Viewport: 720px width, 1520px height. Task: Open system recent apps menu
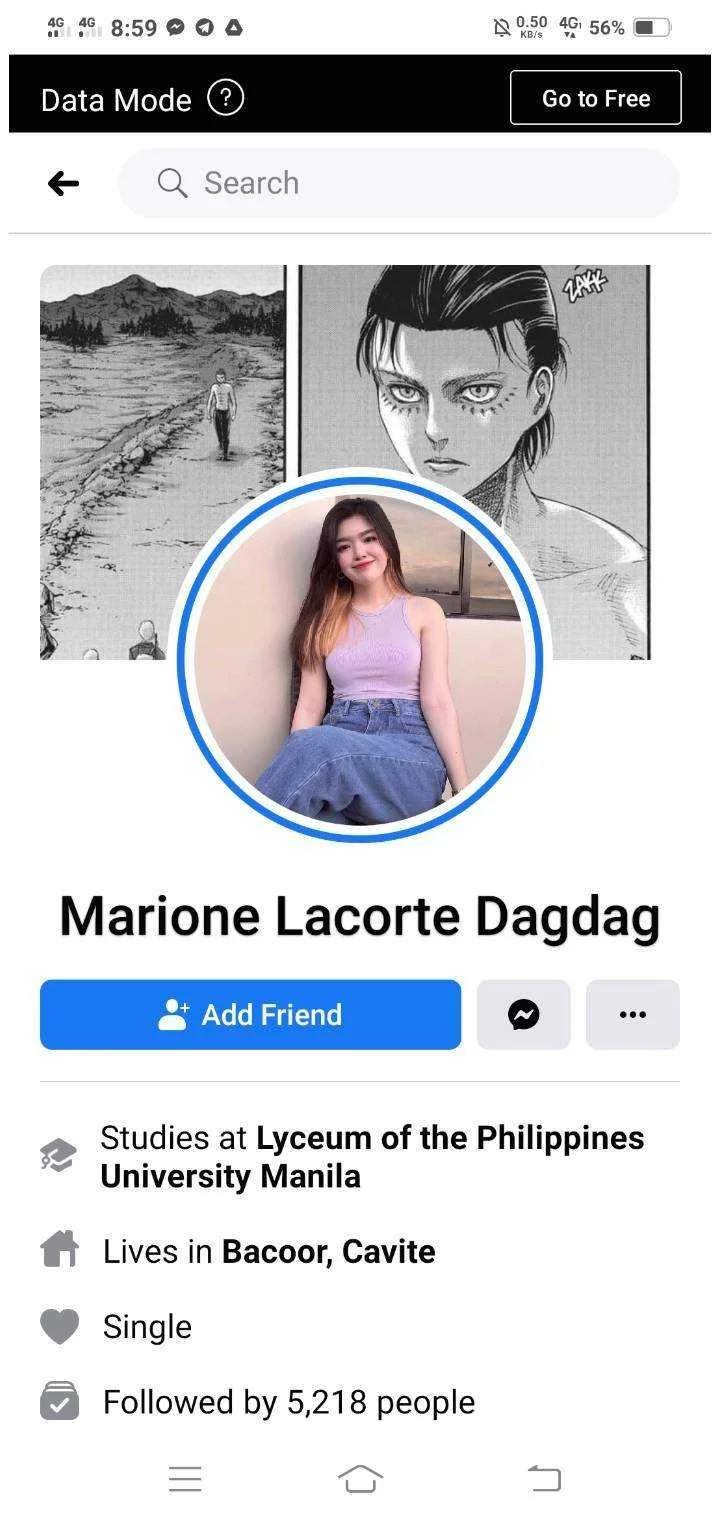pos(185,1478)
